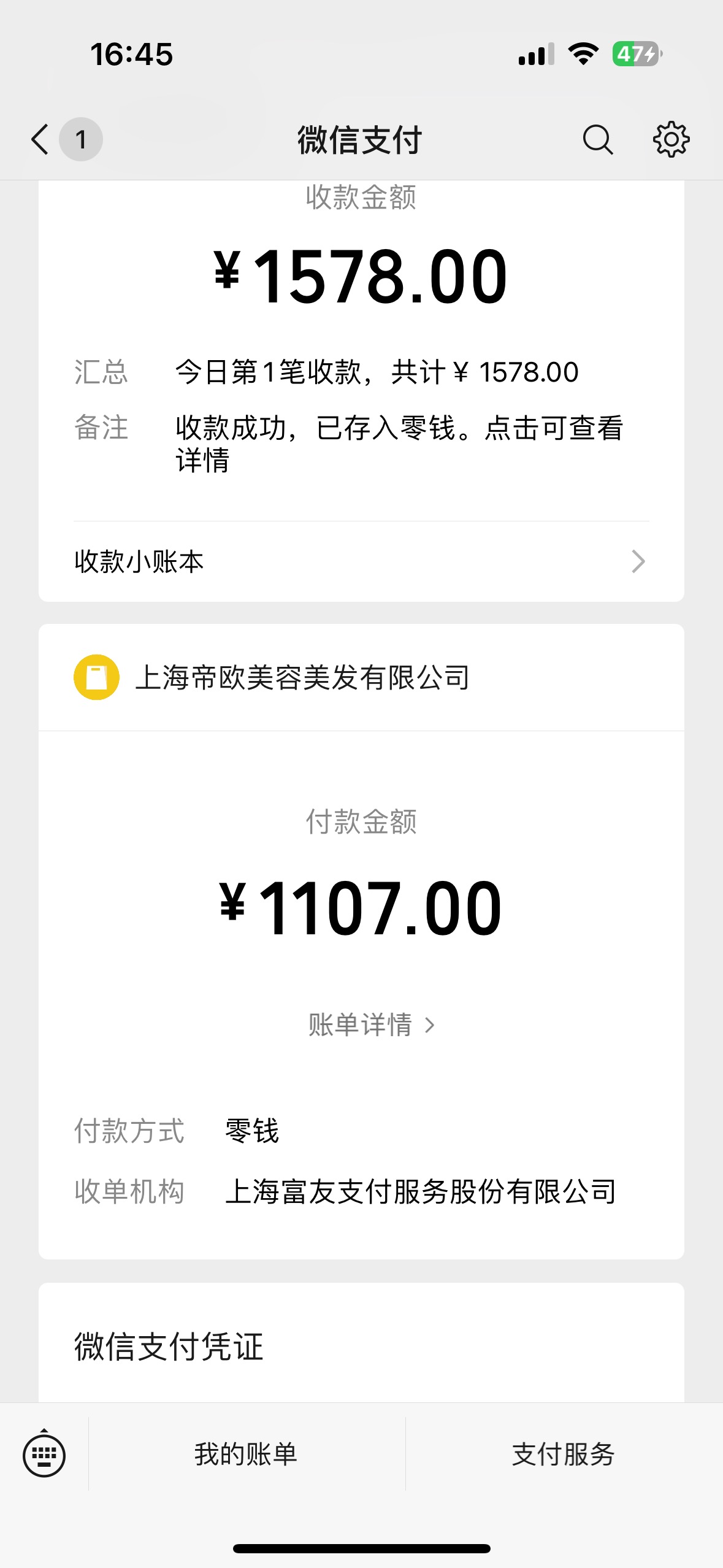
Task: View 账单详情 for the ¥1107.00 payment
Action: pos(371,1025)
